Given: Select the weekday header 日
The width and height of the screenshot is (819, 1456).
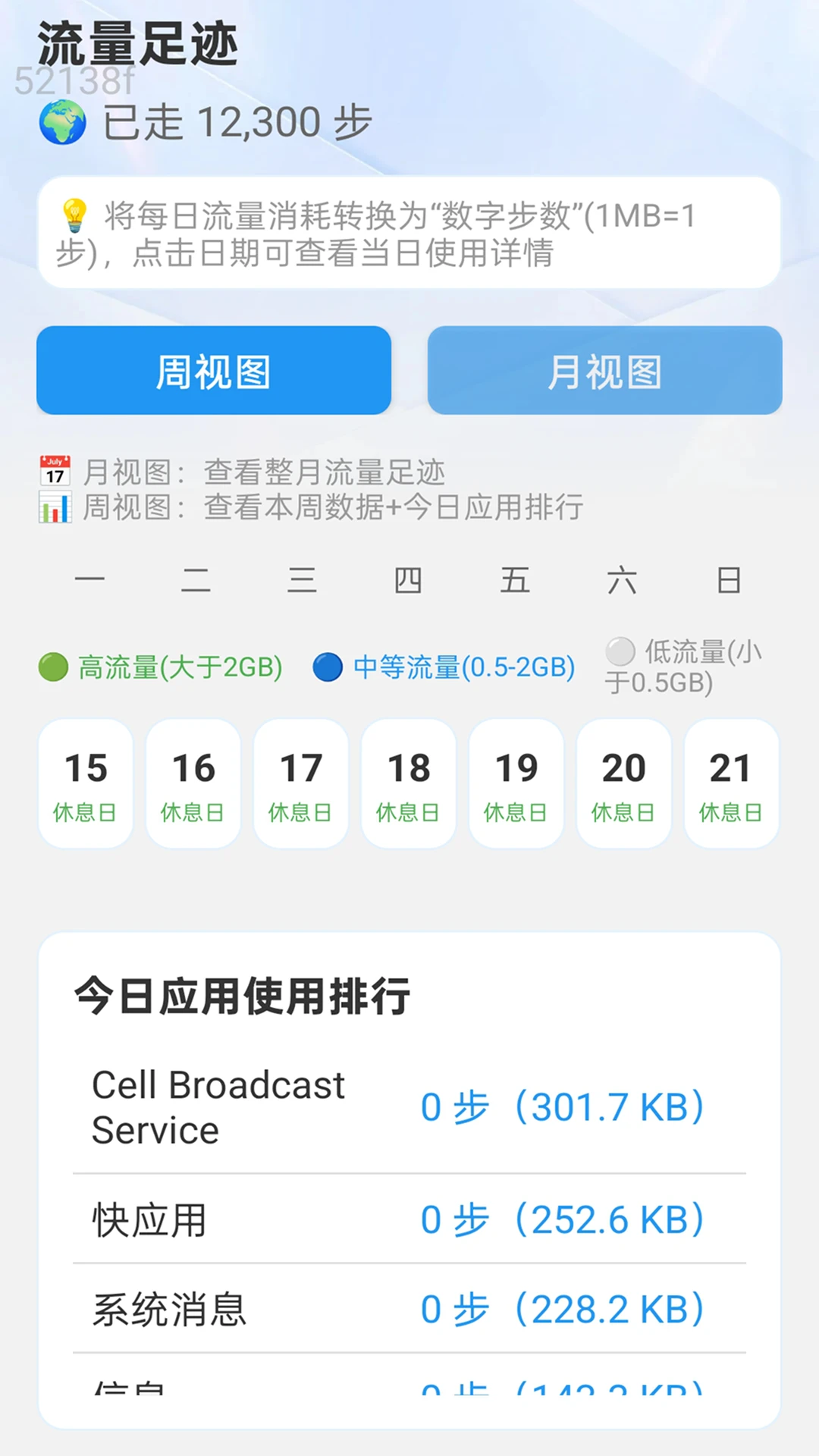Looking at the screenshot, I should coord(729,579).
